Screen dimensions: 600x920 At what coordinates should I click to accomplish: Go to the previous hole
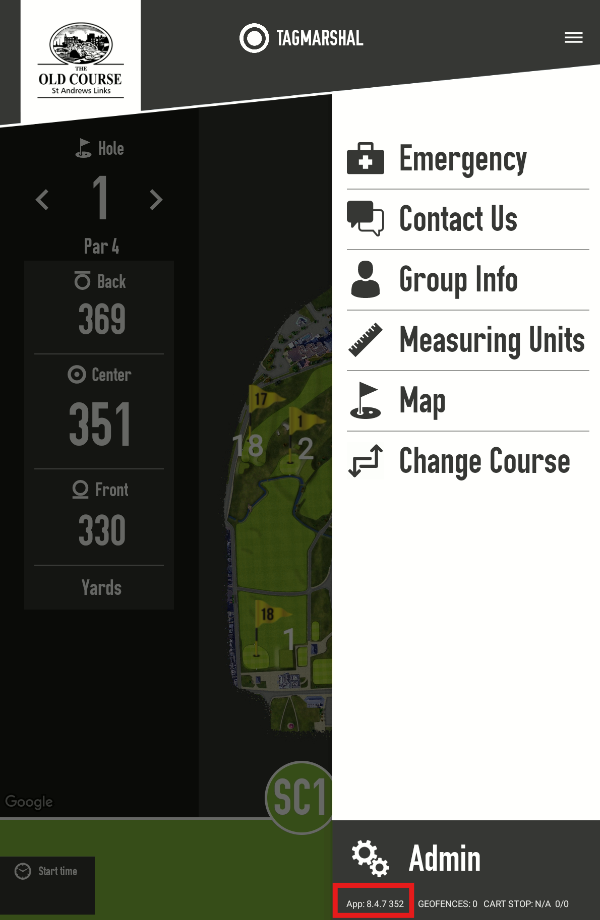coord(42,199)
